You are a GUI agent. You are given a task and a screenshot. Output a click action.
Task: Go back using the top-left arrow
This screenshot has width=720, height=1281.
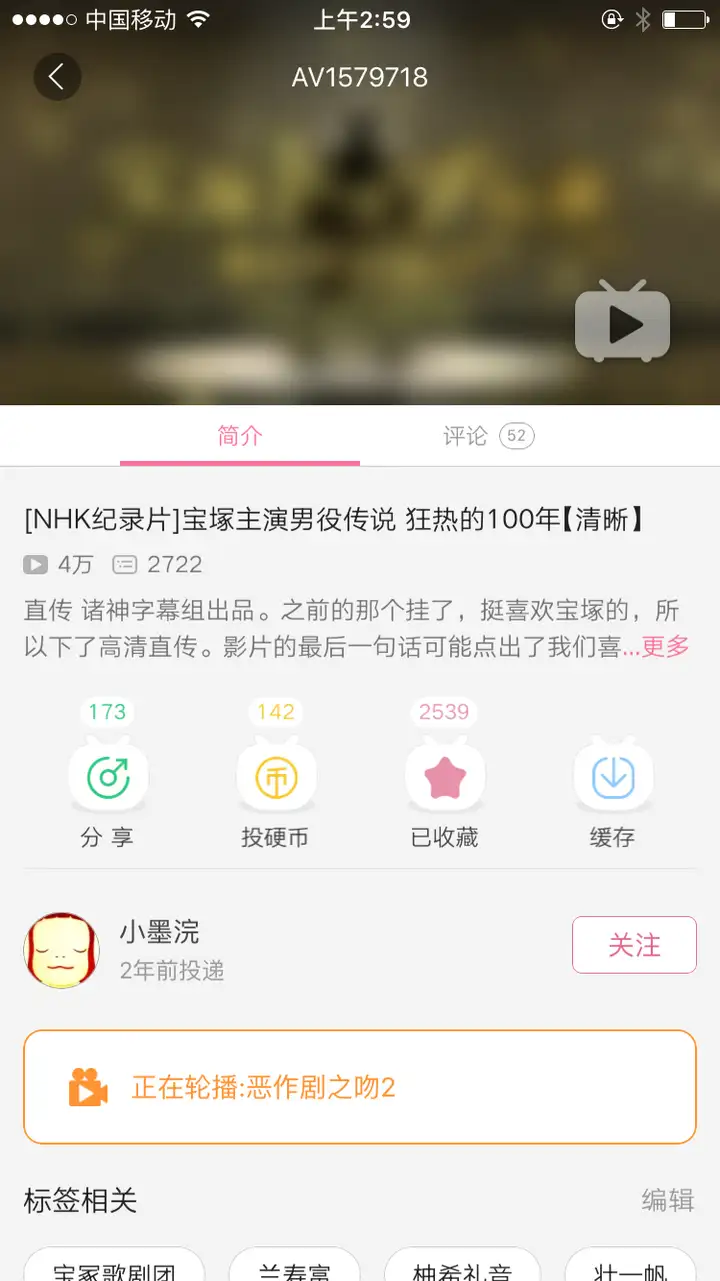(x=57, y=76)
